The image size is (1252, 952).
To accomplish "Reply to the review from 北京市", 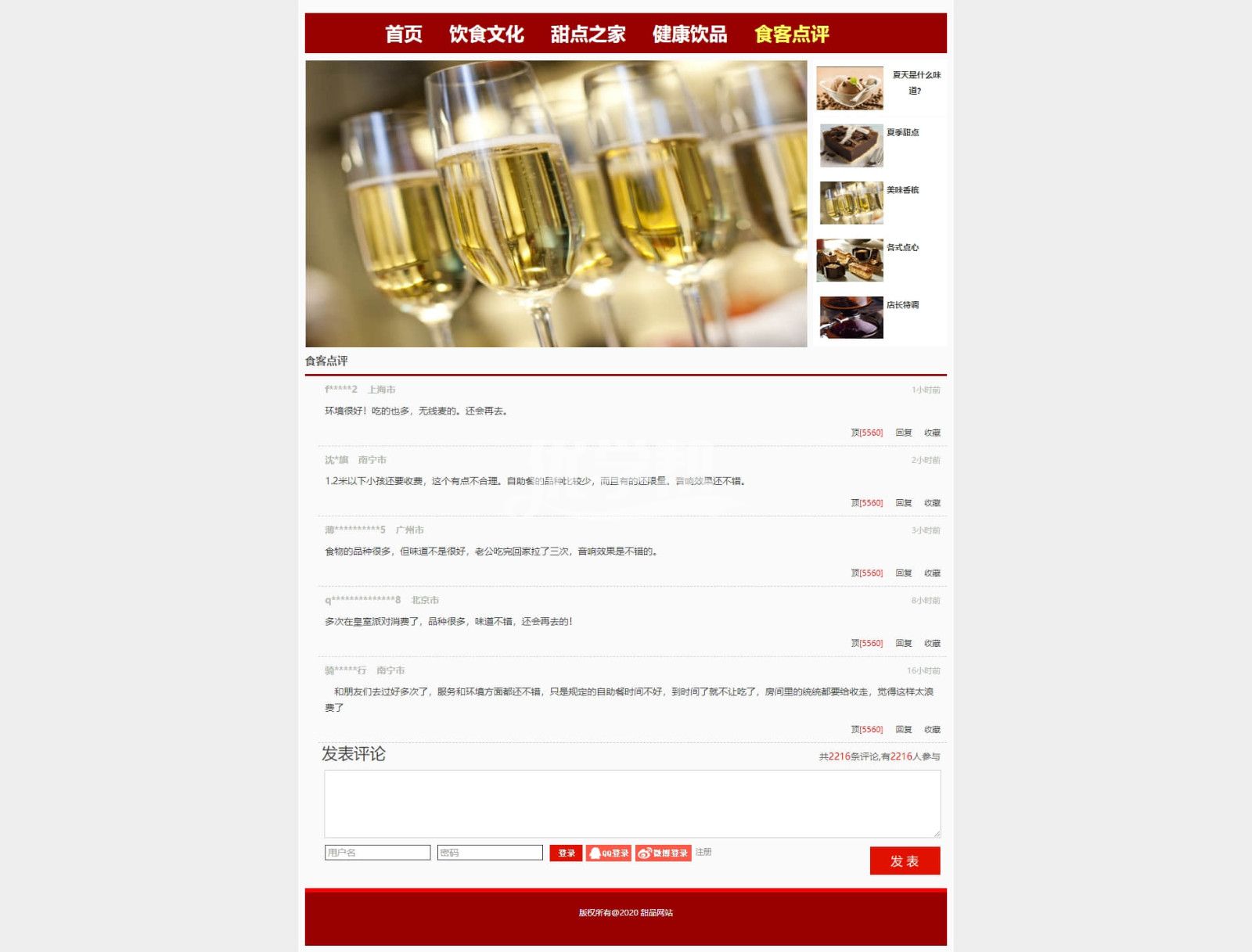I will pyautogui.click(x=904, y=643).
